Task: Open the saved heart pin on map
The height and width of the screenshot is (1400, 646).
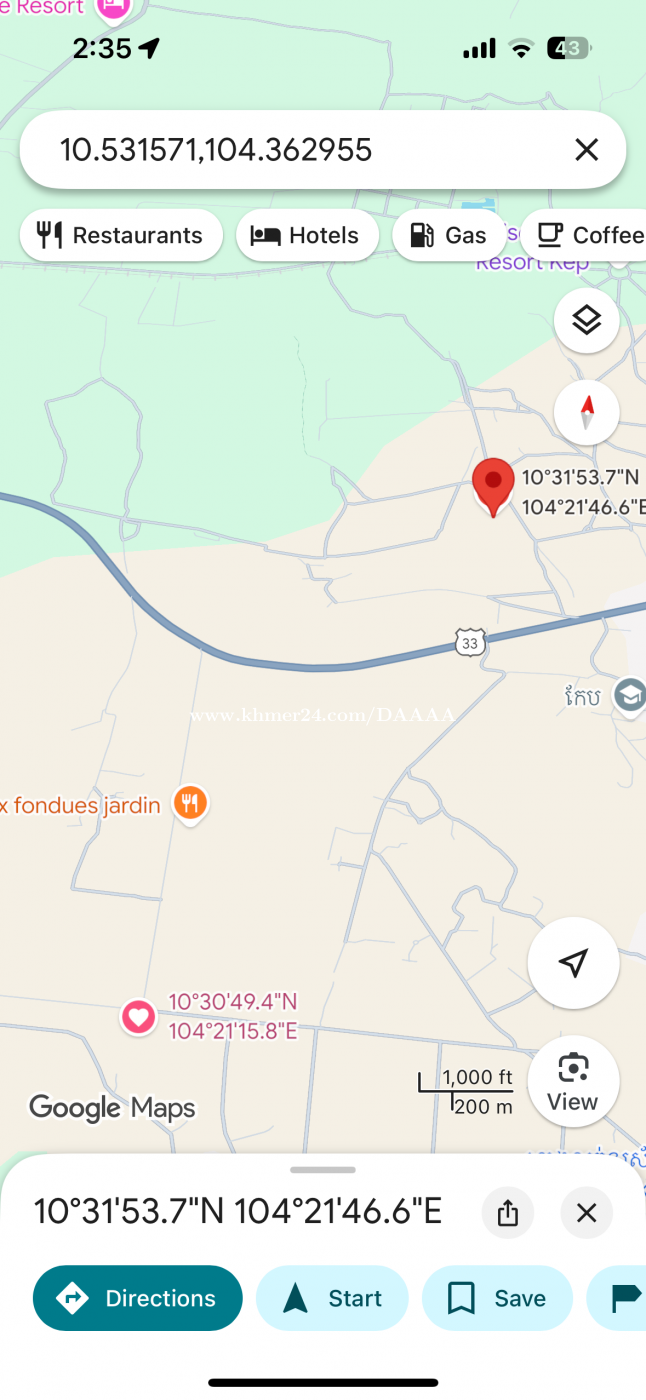Action: pyautogui.click(x=138, y=1018)
